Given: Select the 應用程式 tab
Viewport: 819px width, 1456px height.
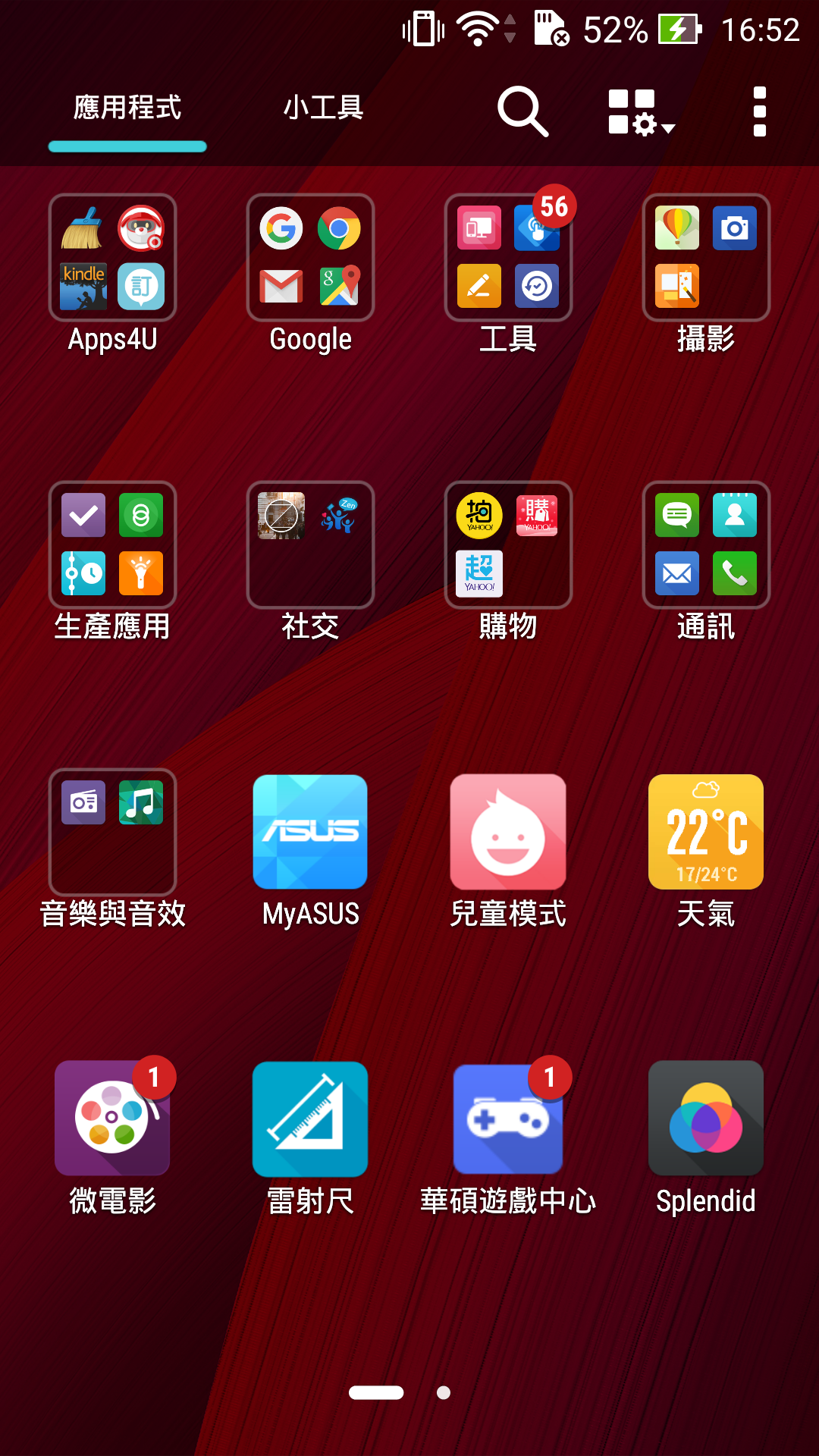Looking at the screenshot, I should 127,108.
